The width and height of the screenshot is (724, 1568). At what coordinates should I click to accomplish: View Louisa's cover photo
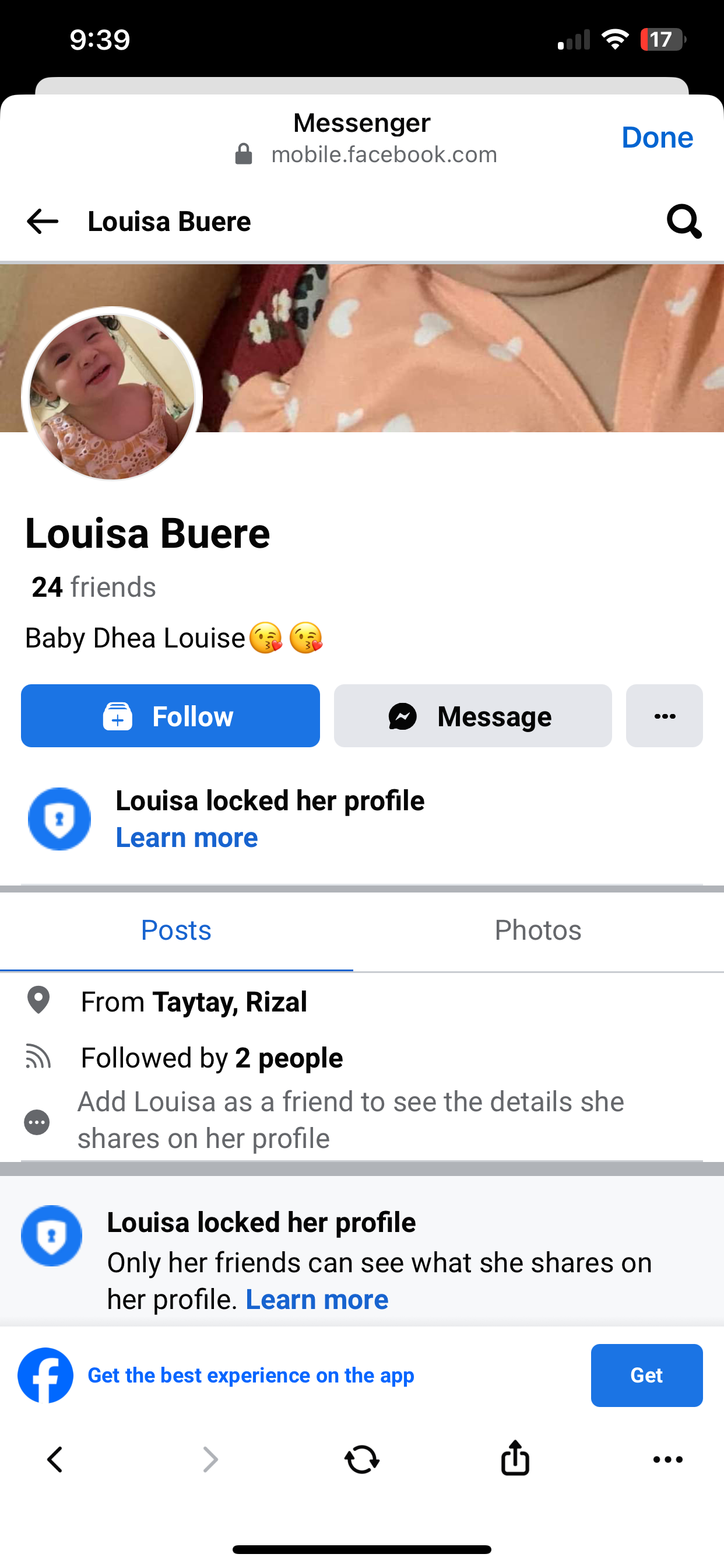(x=462, y=348)
